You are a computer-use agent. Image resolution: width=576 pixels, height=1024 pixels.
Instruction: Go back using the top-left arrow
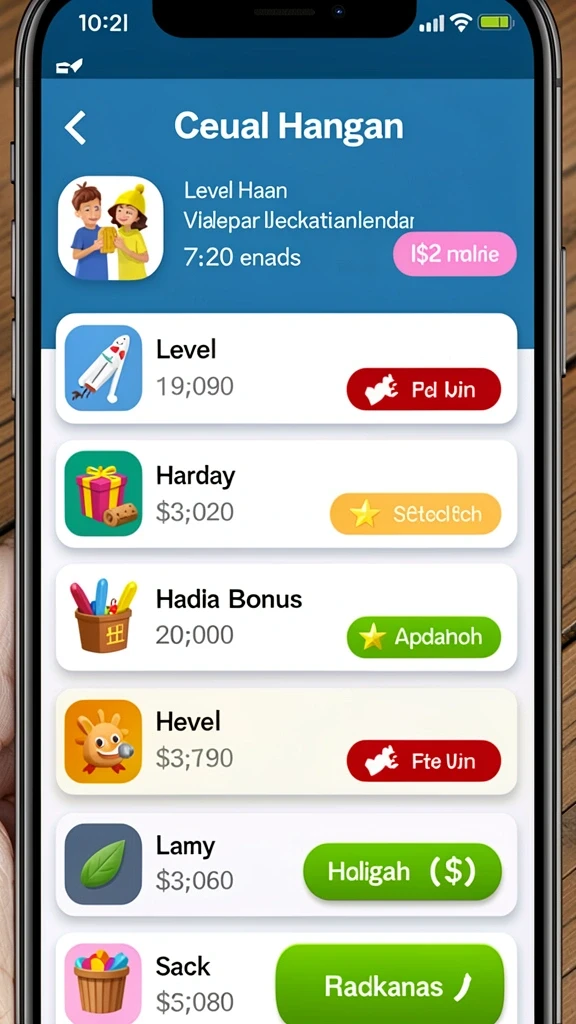(76, 127)
